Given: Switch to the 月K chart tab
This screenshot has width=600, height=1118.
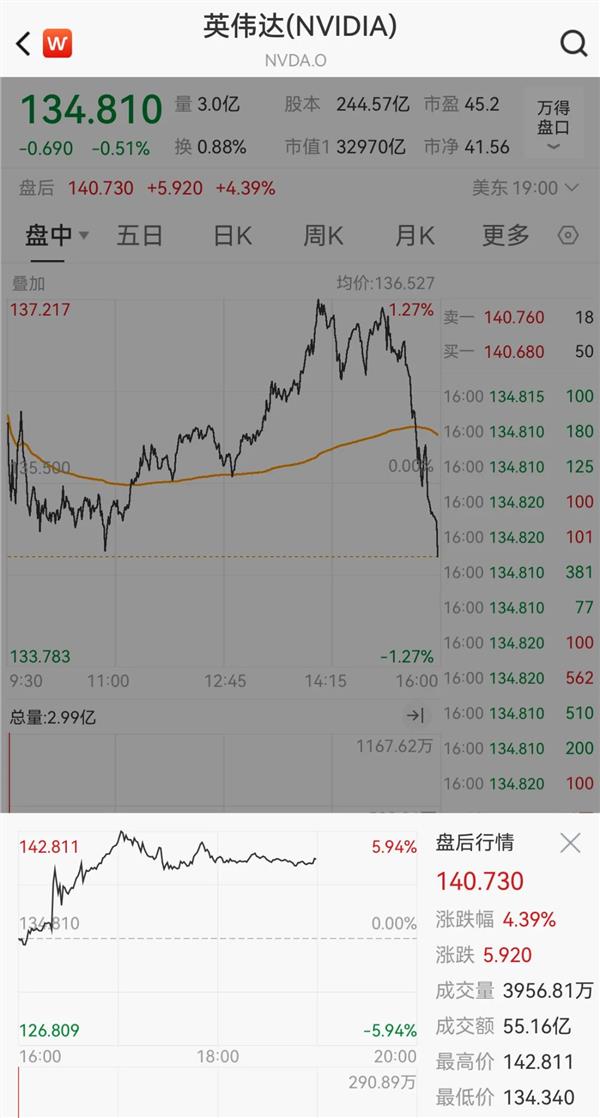Looking at the screenshot, I should click(415, 235).
